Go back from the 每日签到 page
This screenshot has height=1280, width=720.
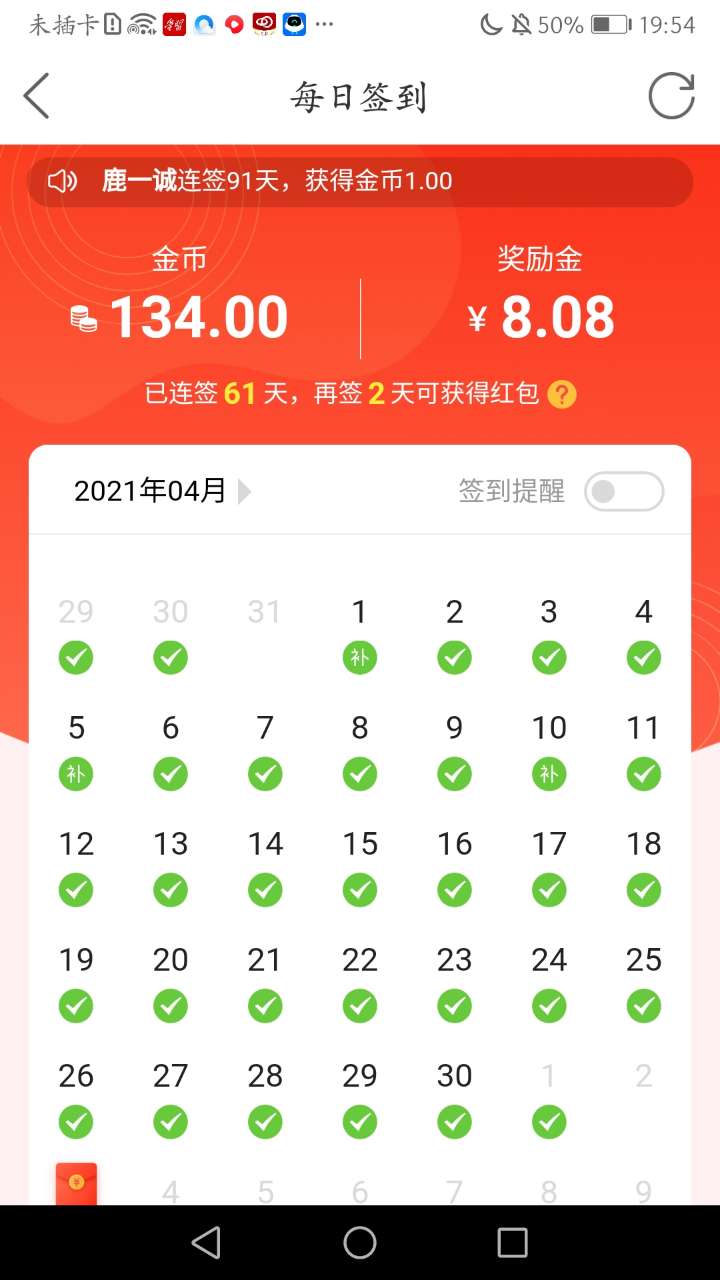tap(37, 97)
